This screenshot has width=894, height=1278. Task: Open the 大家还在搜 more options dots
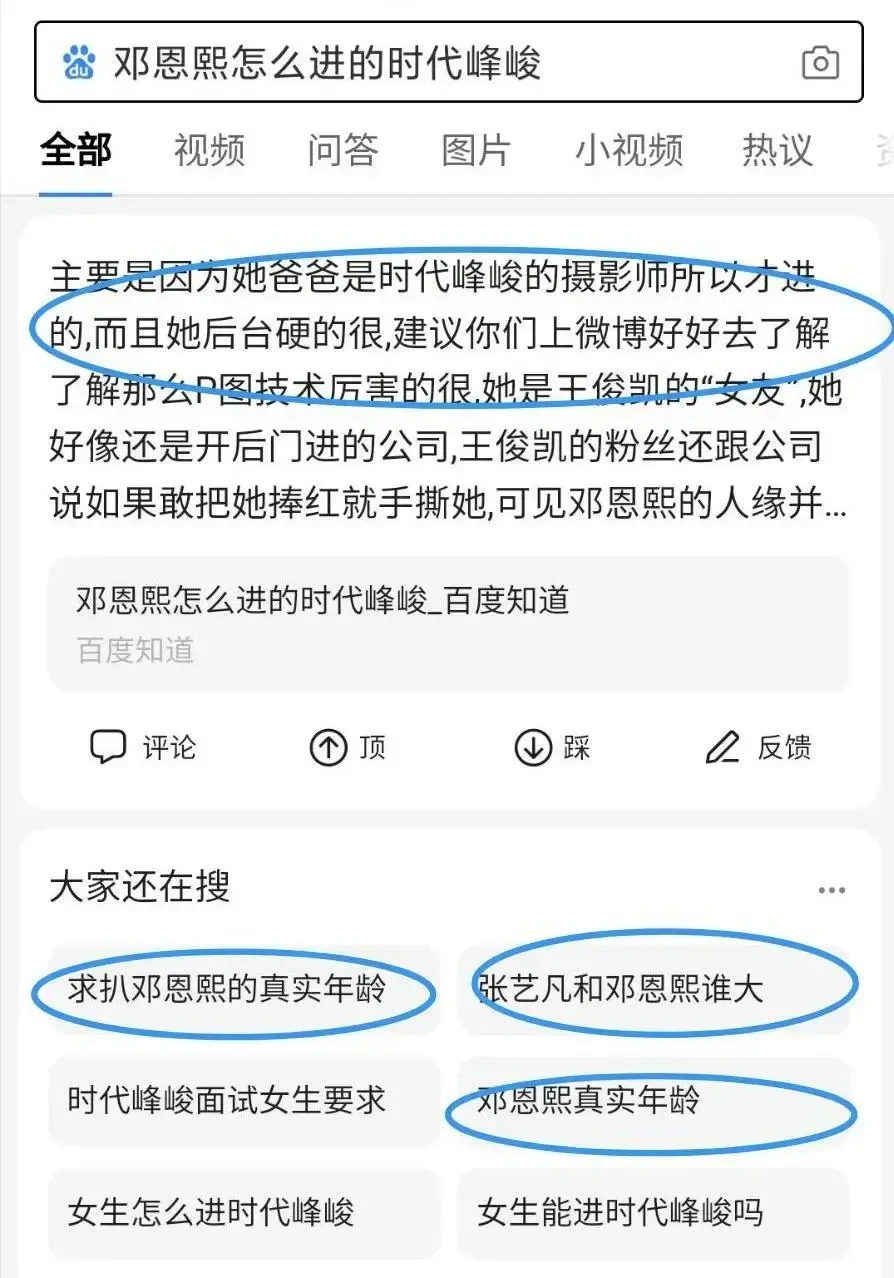[831, 890]
